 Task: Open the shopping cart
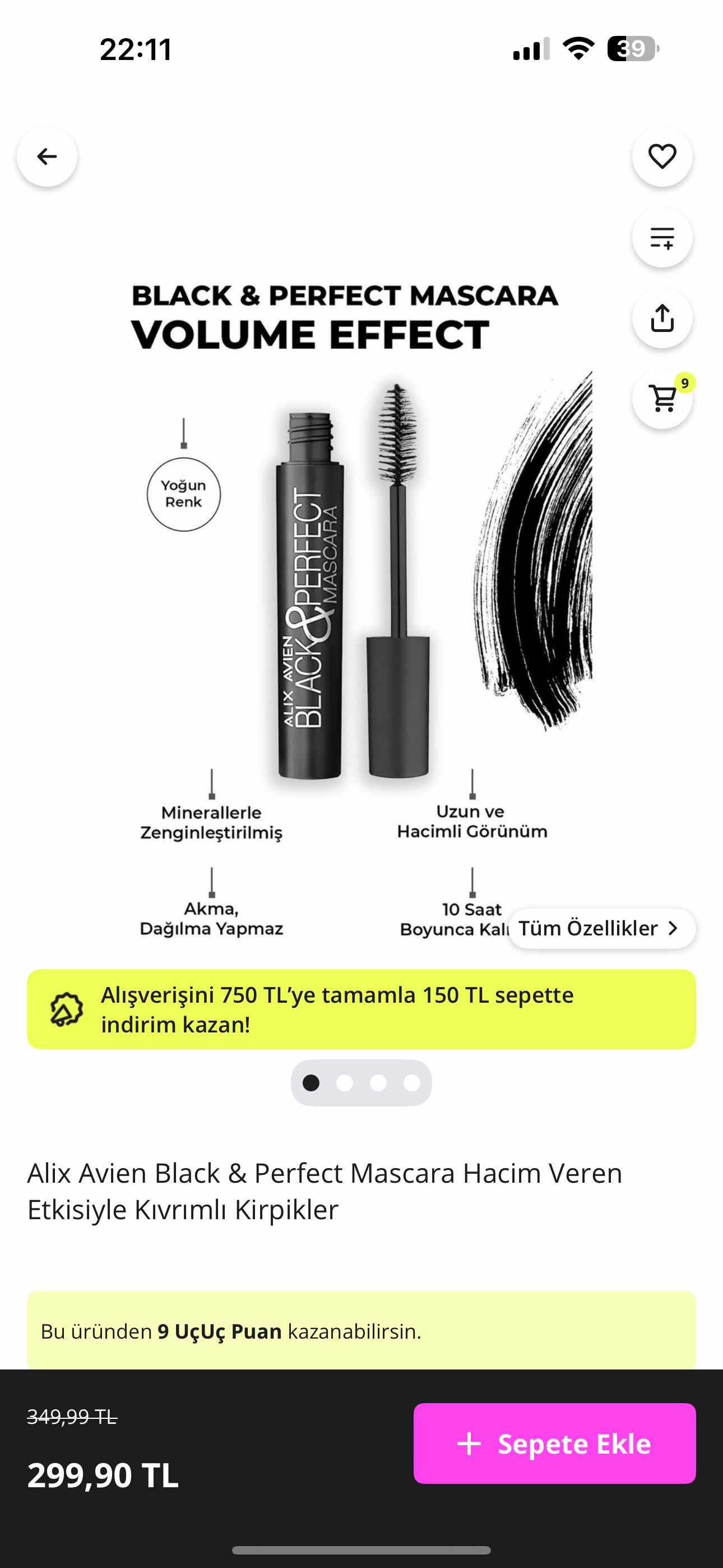[662, 399]
